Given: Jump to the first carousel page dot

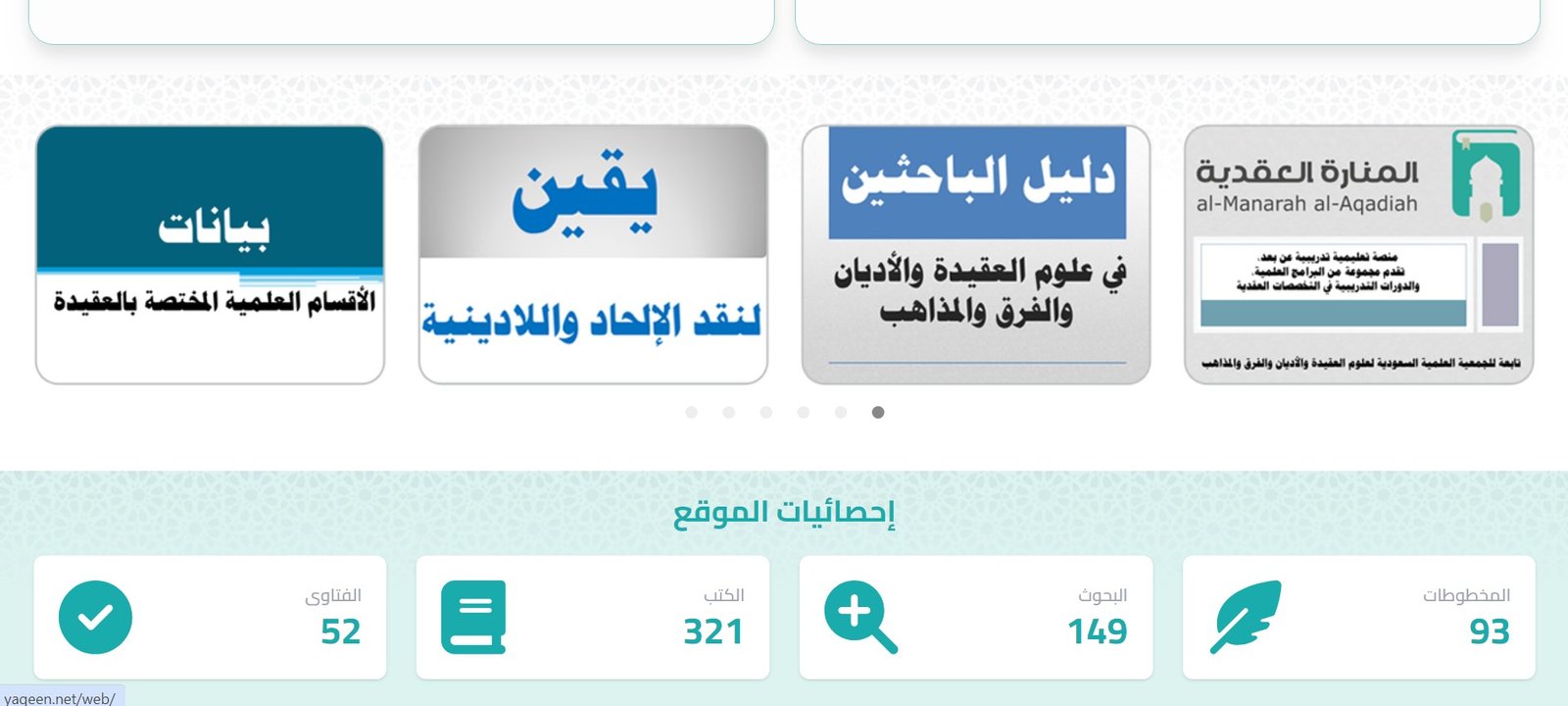Looking at the screenshot, I should 692,413.
